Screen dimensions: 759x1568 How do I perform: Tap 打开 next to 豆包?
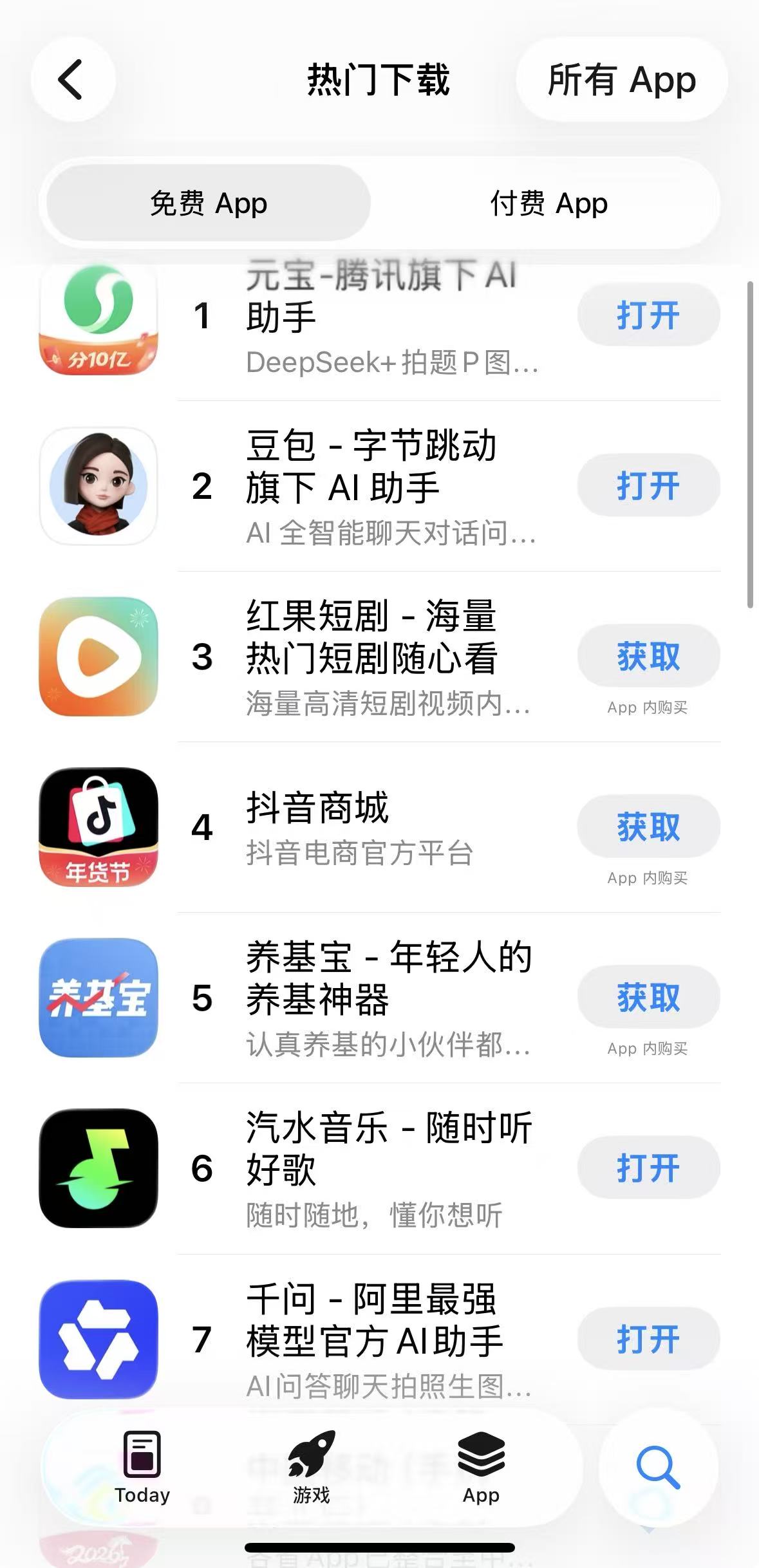pyautogui.click(x=647, y=486)
